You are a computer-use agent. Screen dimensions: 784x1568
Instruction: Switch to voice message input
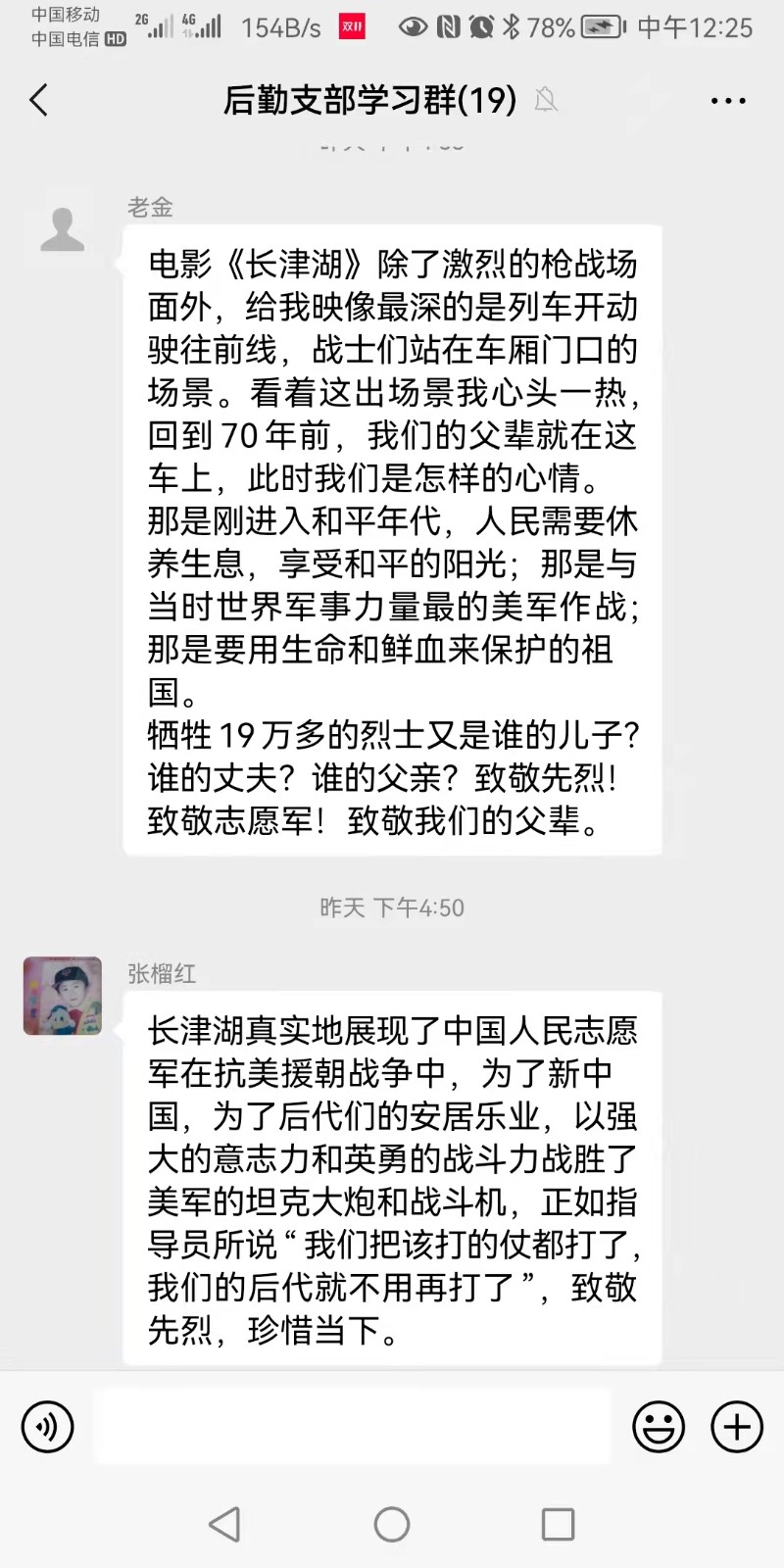47,1426
